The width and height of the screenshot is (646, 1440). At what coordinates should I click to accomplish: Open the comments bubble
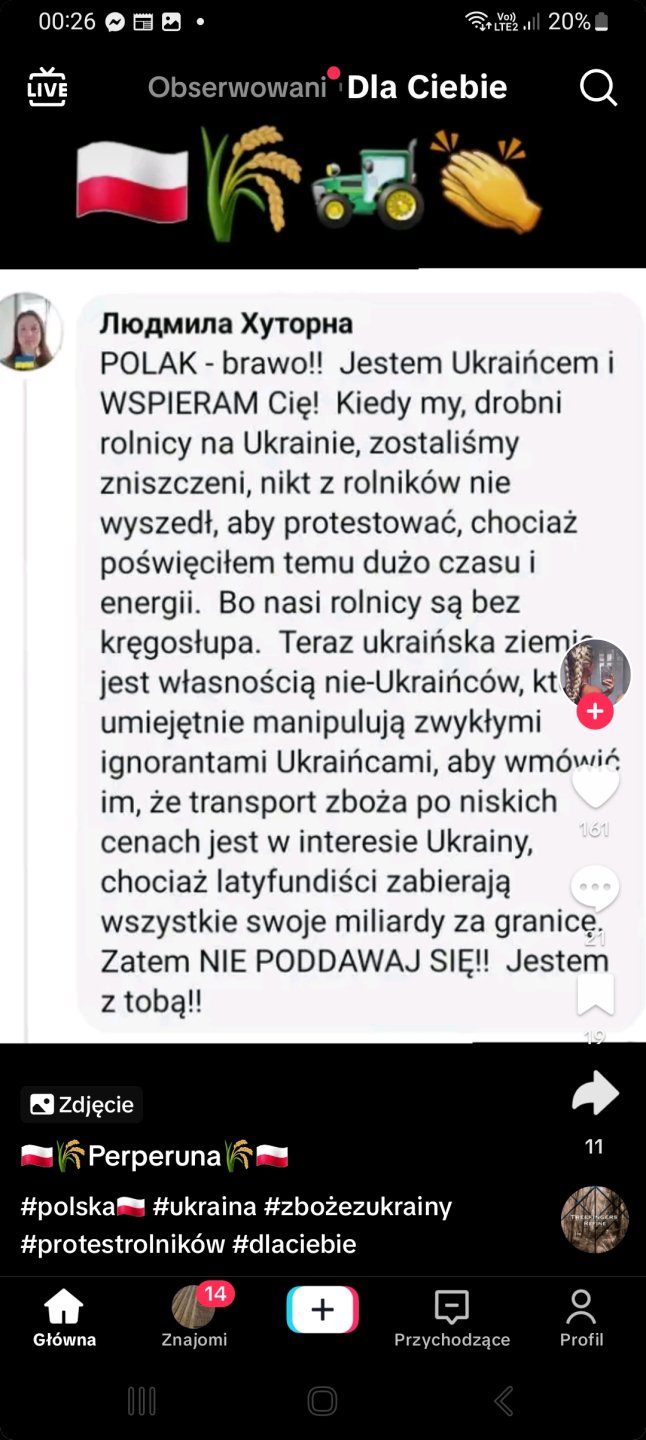(595, 888)
